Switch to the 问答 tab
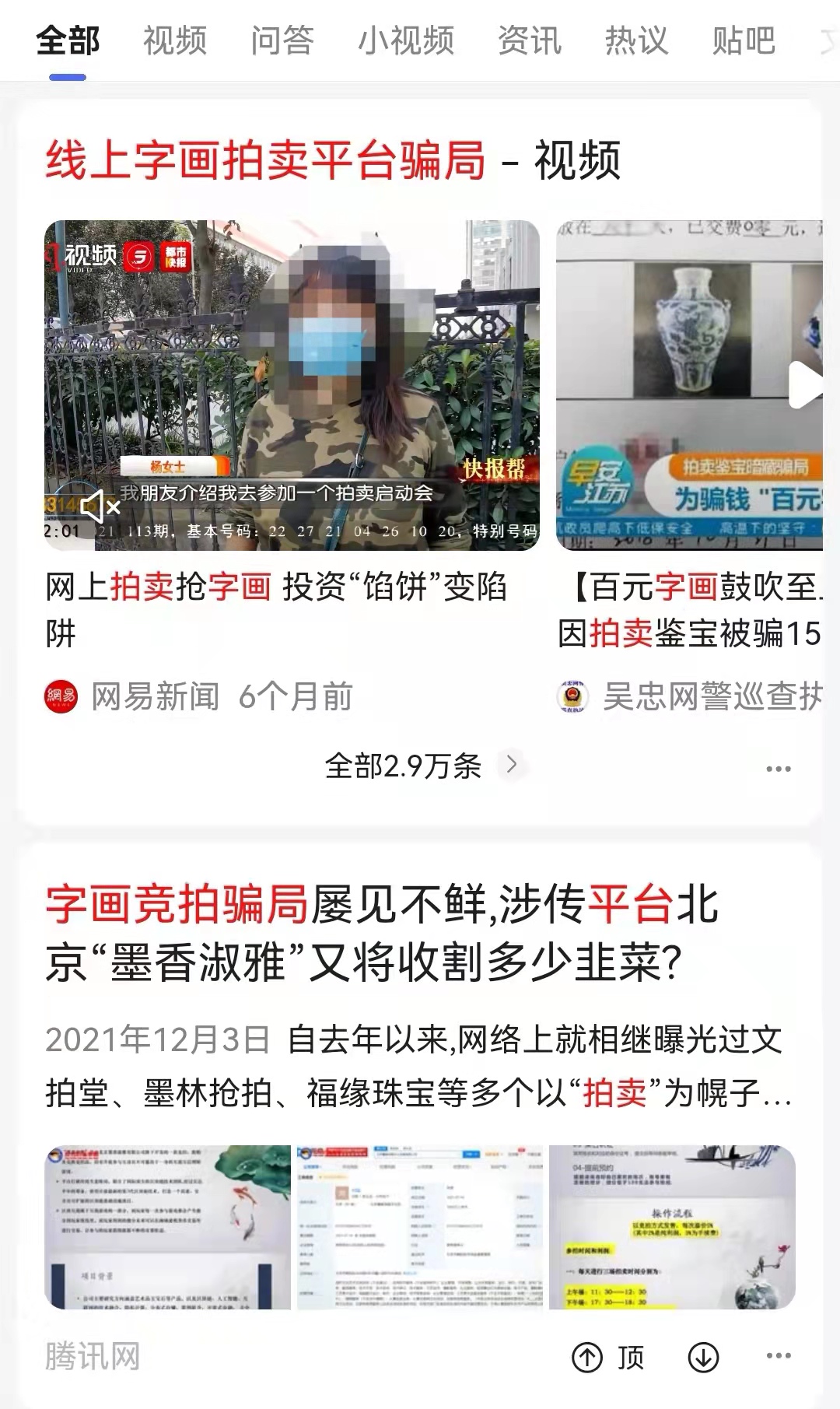 [282, 40]
